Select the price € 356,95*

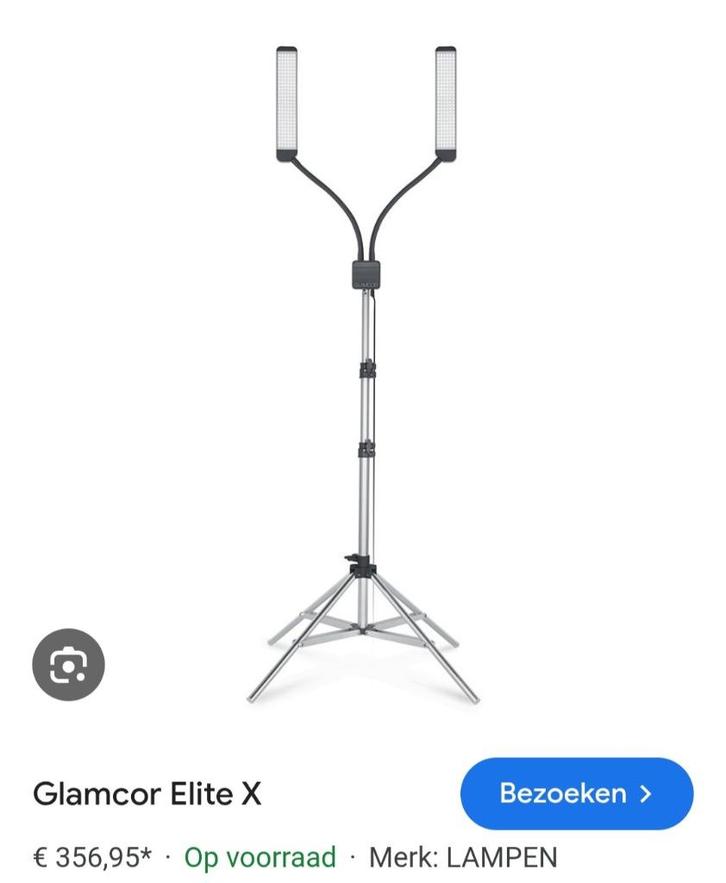pyautogui.click(x=93, y=857)
